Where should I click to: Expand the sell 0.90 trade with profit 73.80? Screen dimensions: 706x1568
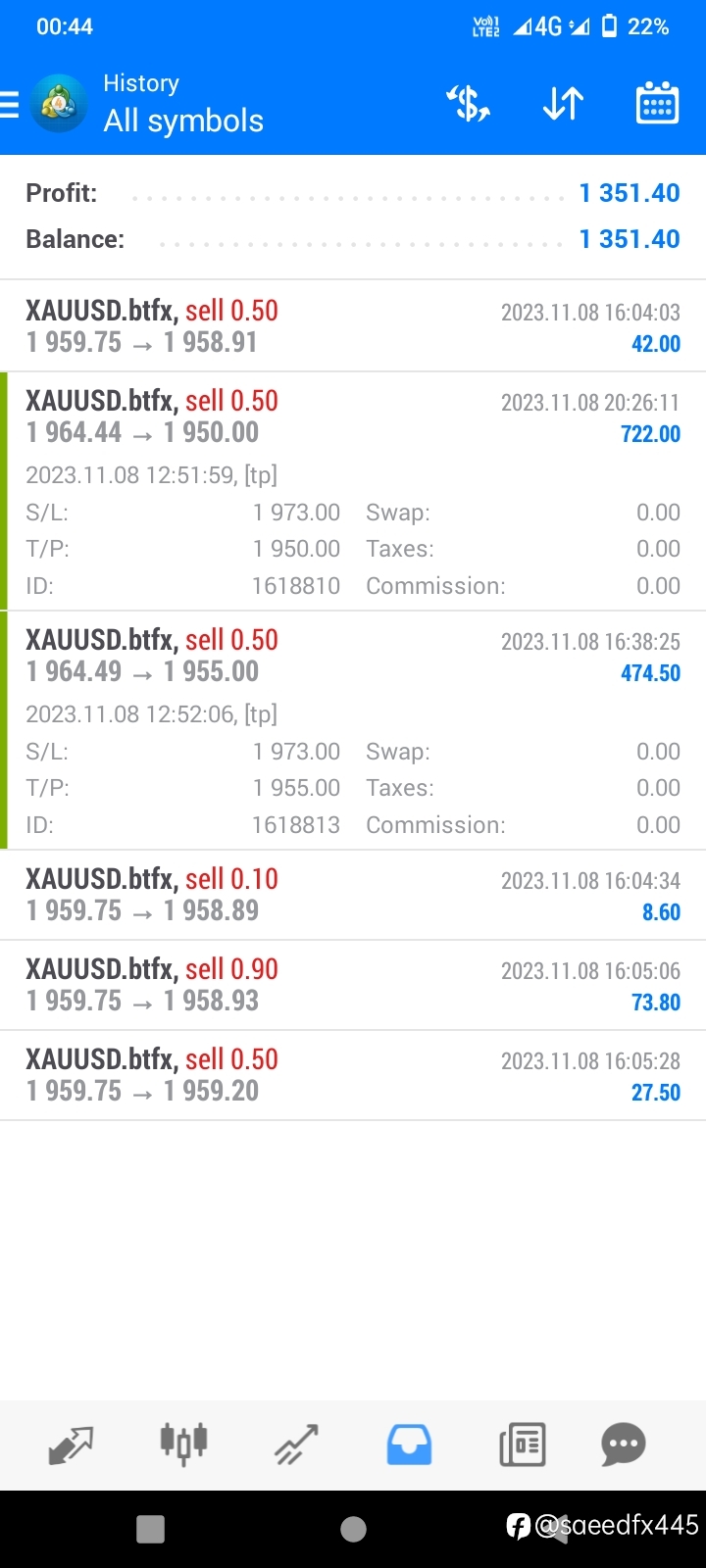point(353,985)
